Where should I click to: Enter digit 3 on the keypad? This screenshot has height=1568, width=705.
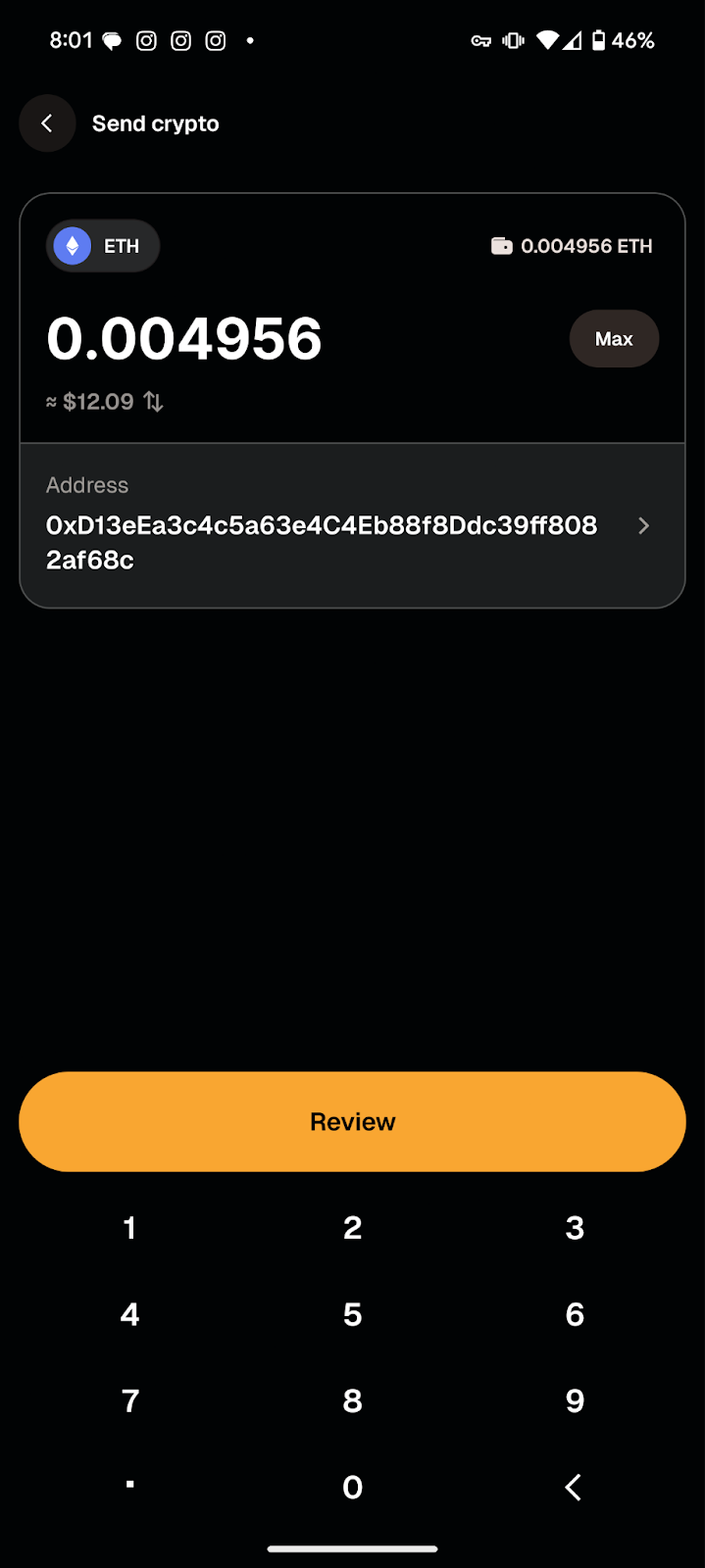[x=575, y=1228]
